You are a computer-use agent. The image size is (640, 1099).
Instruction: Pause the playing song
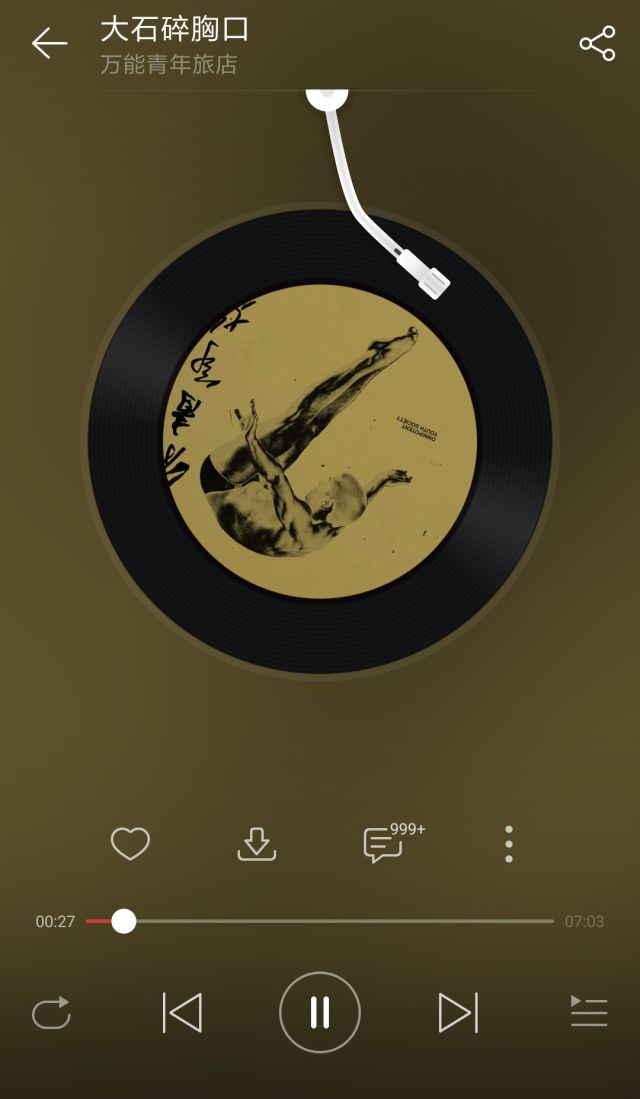[x=320, y=1013]
